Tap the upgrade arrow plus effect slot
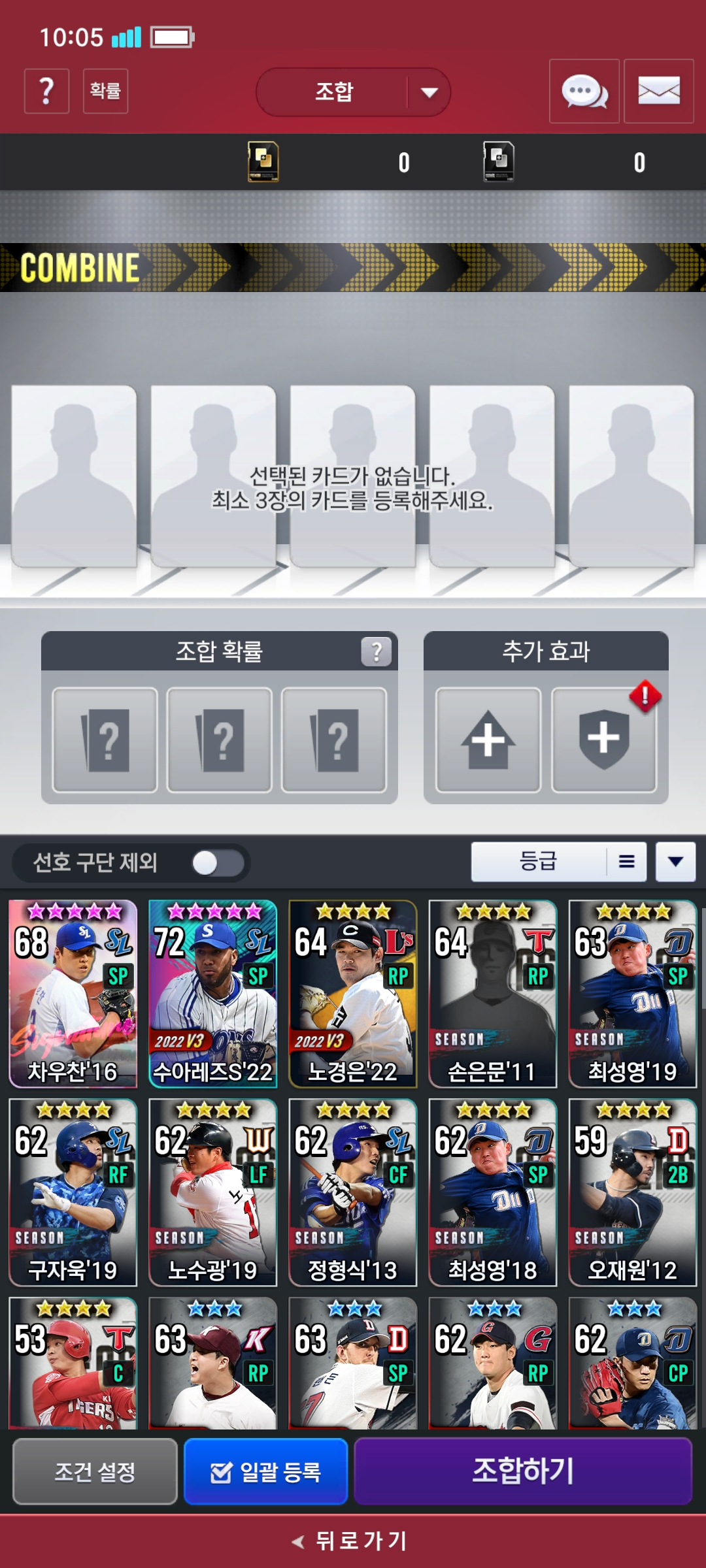This screenshot has width=706, height=1568. 488,740
